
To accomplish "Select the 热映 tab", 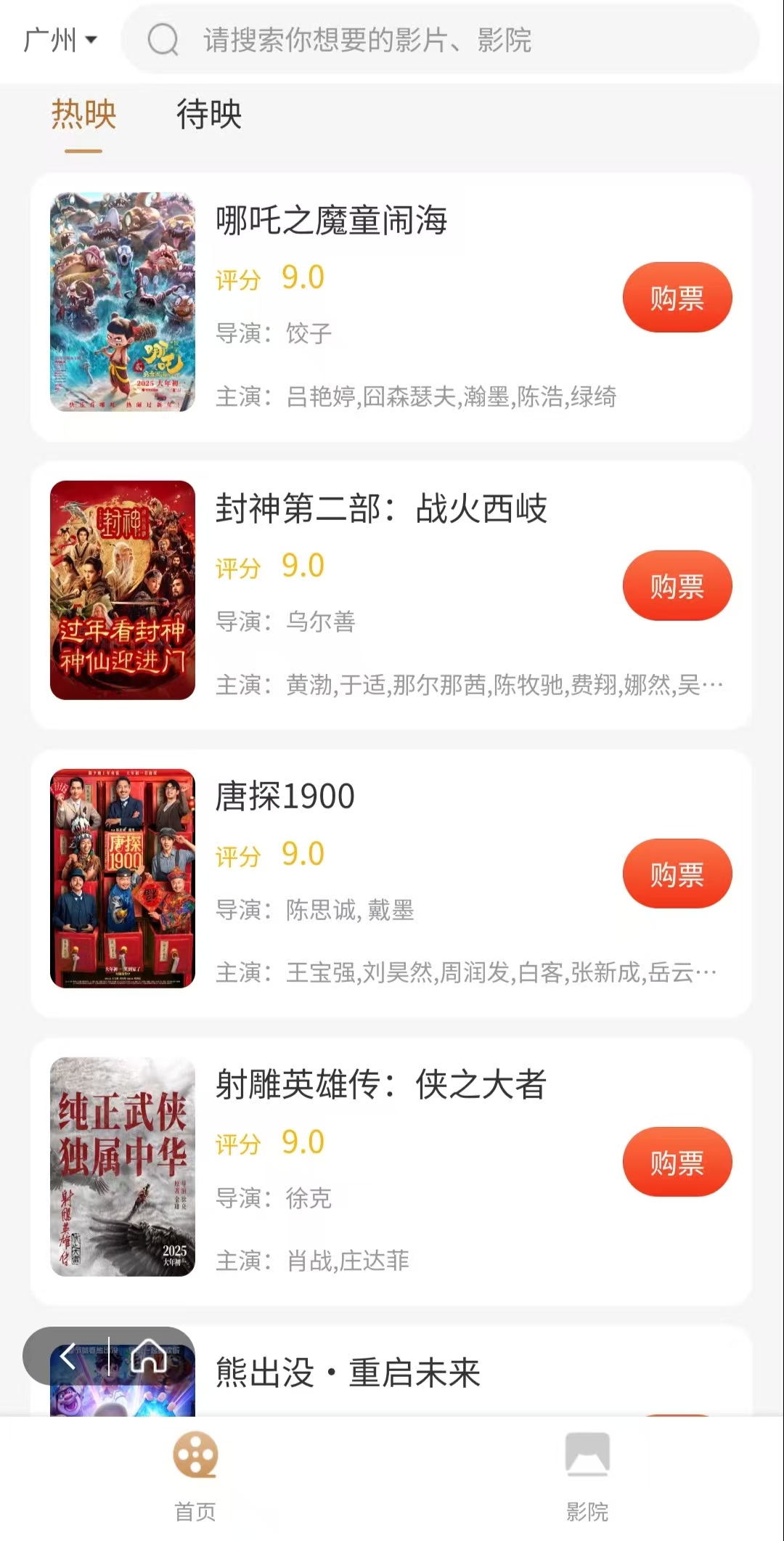I will tap(83, 115).
